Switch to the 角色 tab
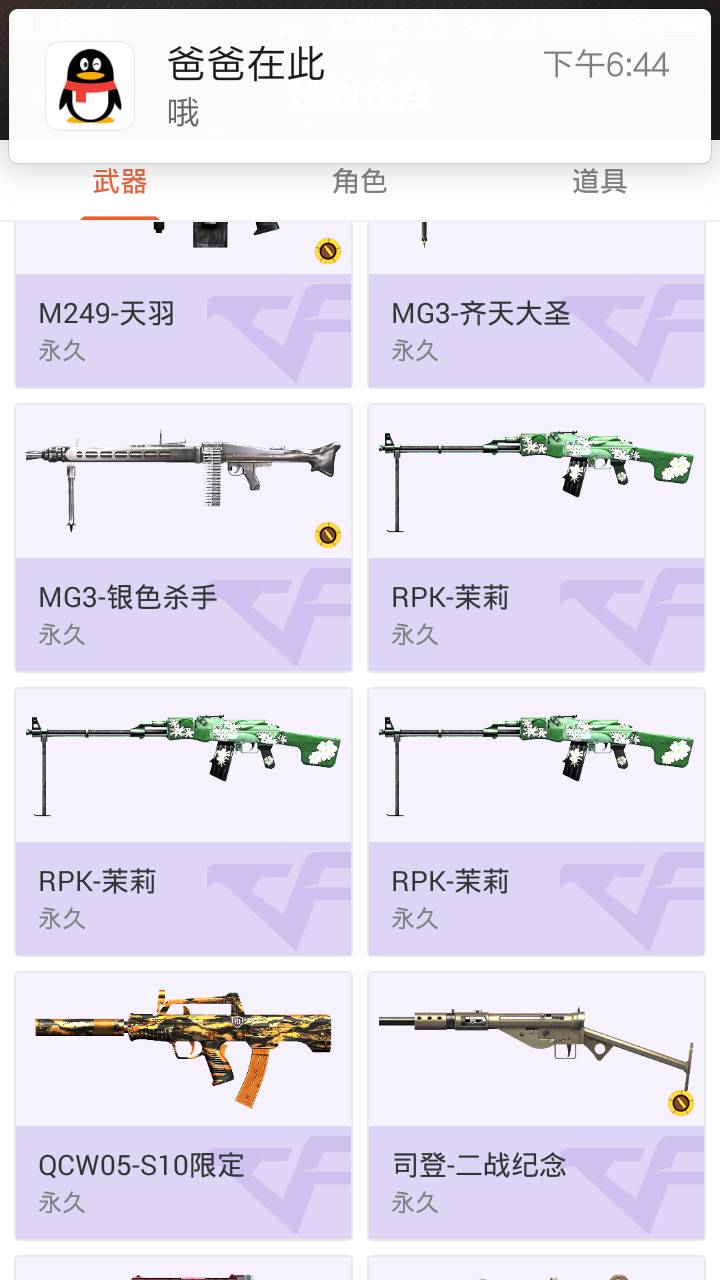This screenshot has height=1280, width=720. [359, 182]
